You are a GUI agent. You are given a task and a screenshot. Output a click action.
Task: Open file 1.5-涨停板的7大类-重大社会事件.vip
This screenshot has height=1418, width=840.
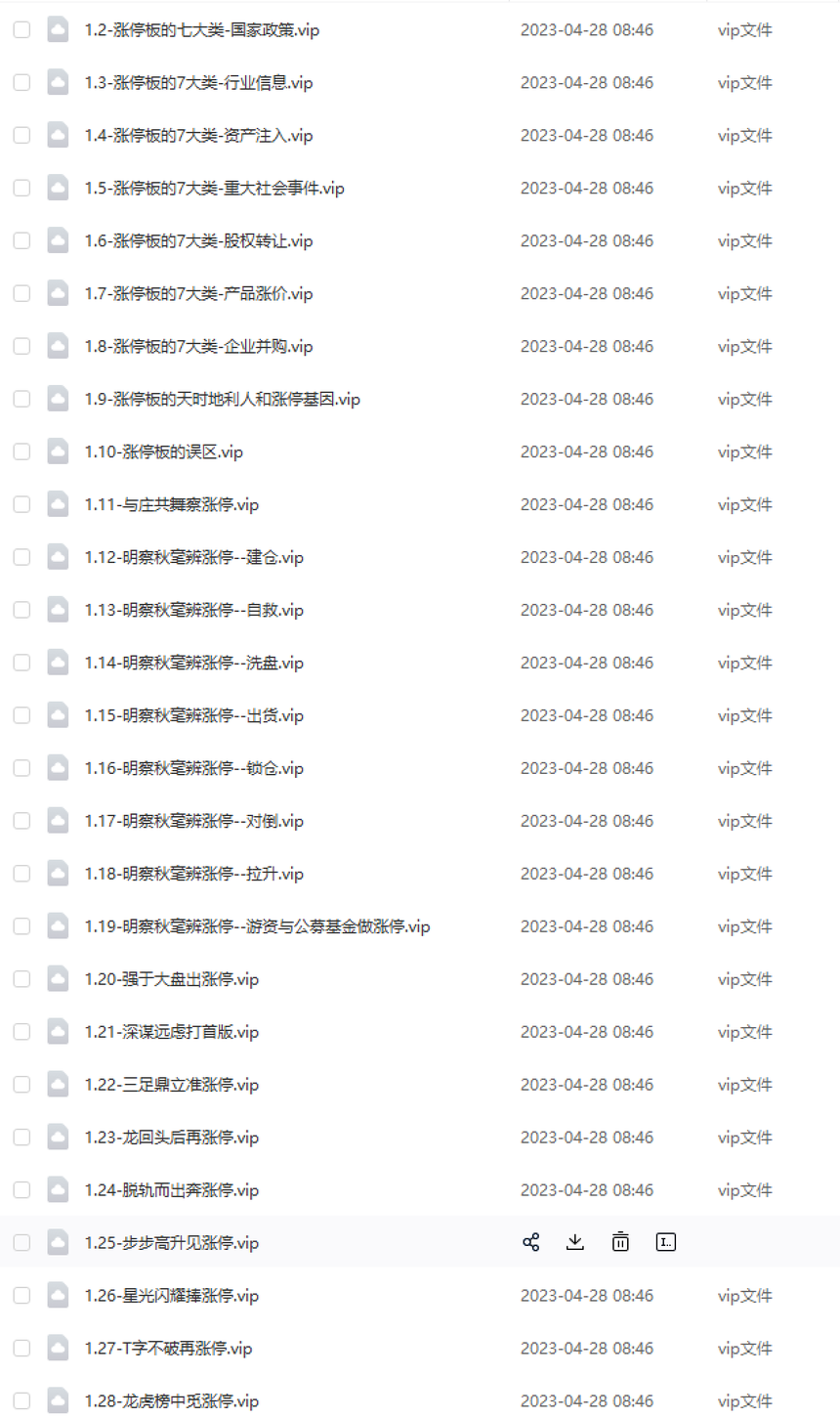214,189
